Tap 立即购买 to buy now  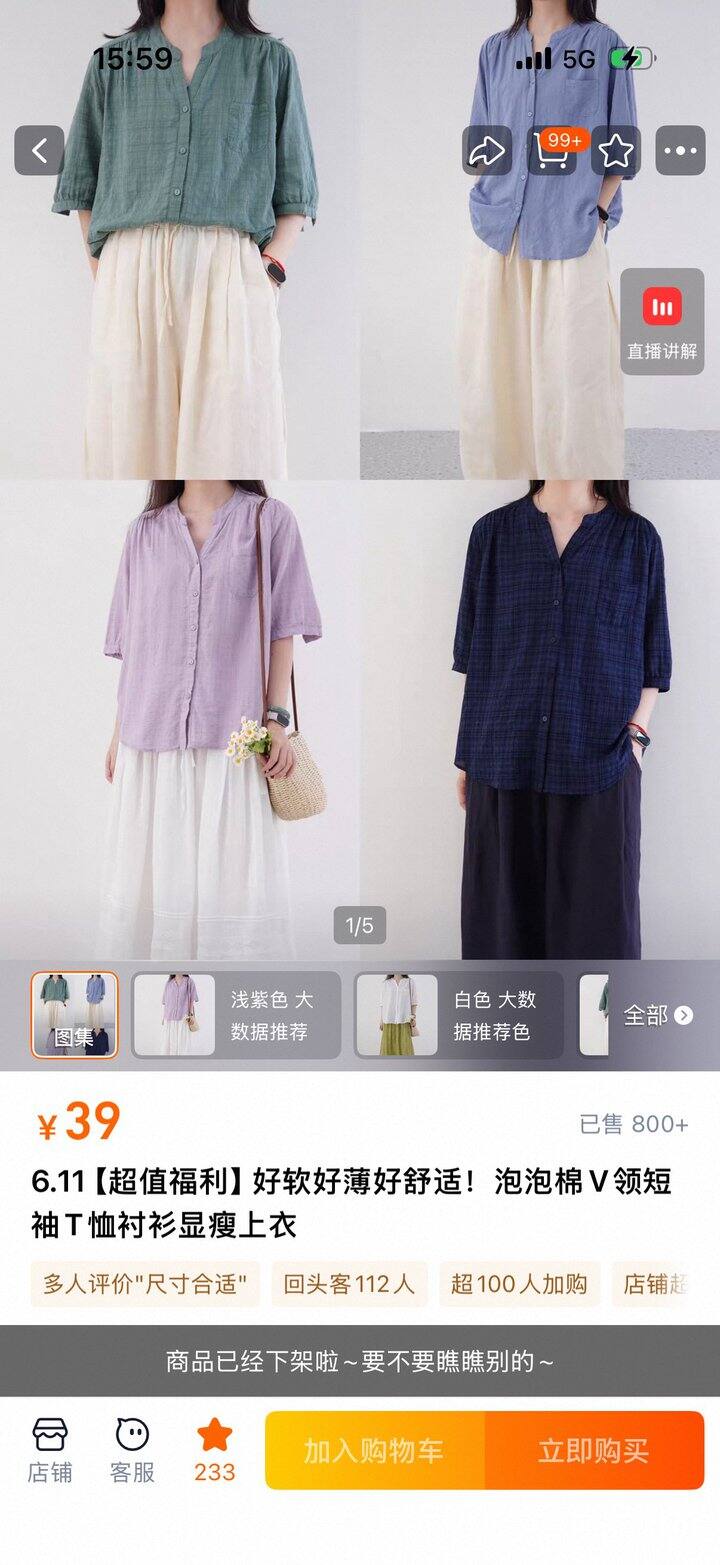click(594, 1450)
